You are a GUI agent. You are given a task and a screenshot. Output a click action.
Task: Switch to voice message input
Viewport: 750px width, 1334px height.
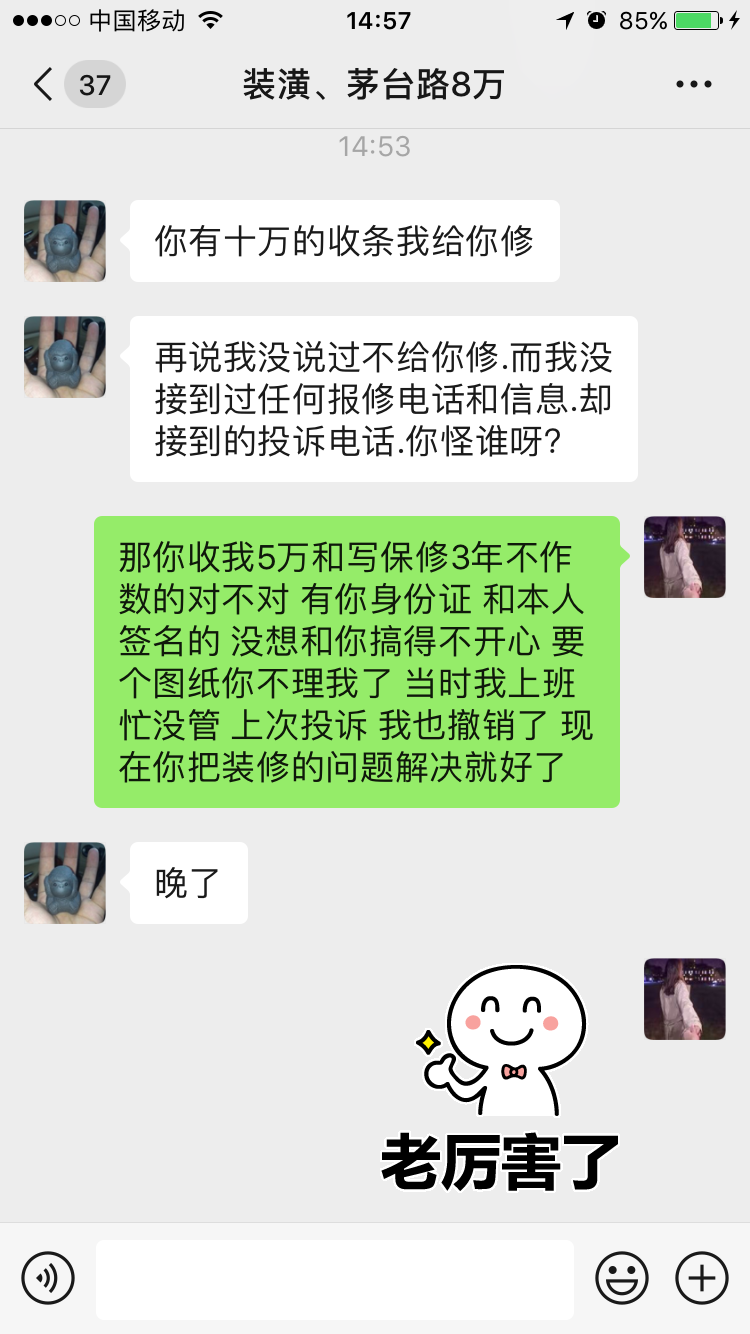[48, 1278]
